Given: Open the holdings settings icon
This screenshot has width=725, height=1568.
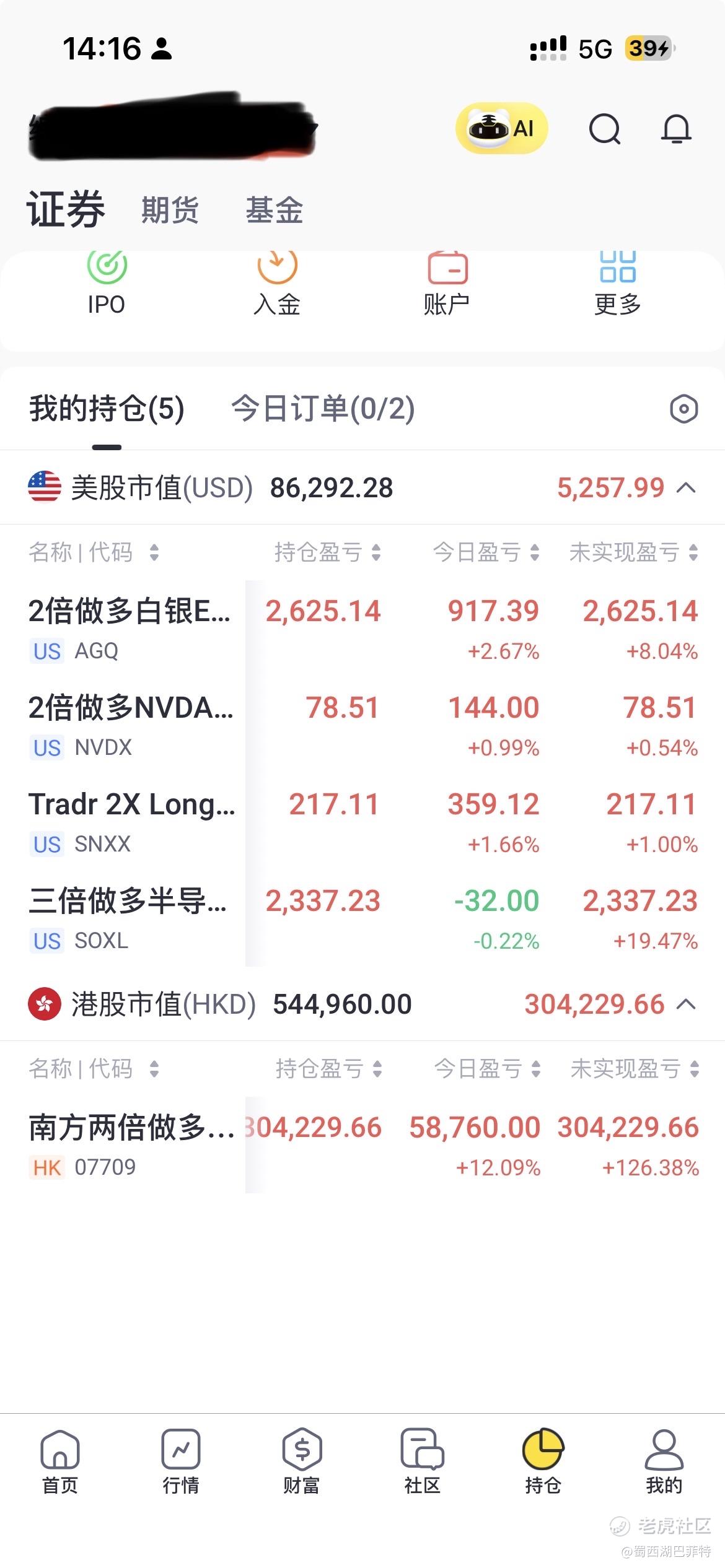Looking at the screenshot, I should click(x=684, y=409).
